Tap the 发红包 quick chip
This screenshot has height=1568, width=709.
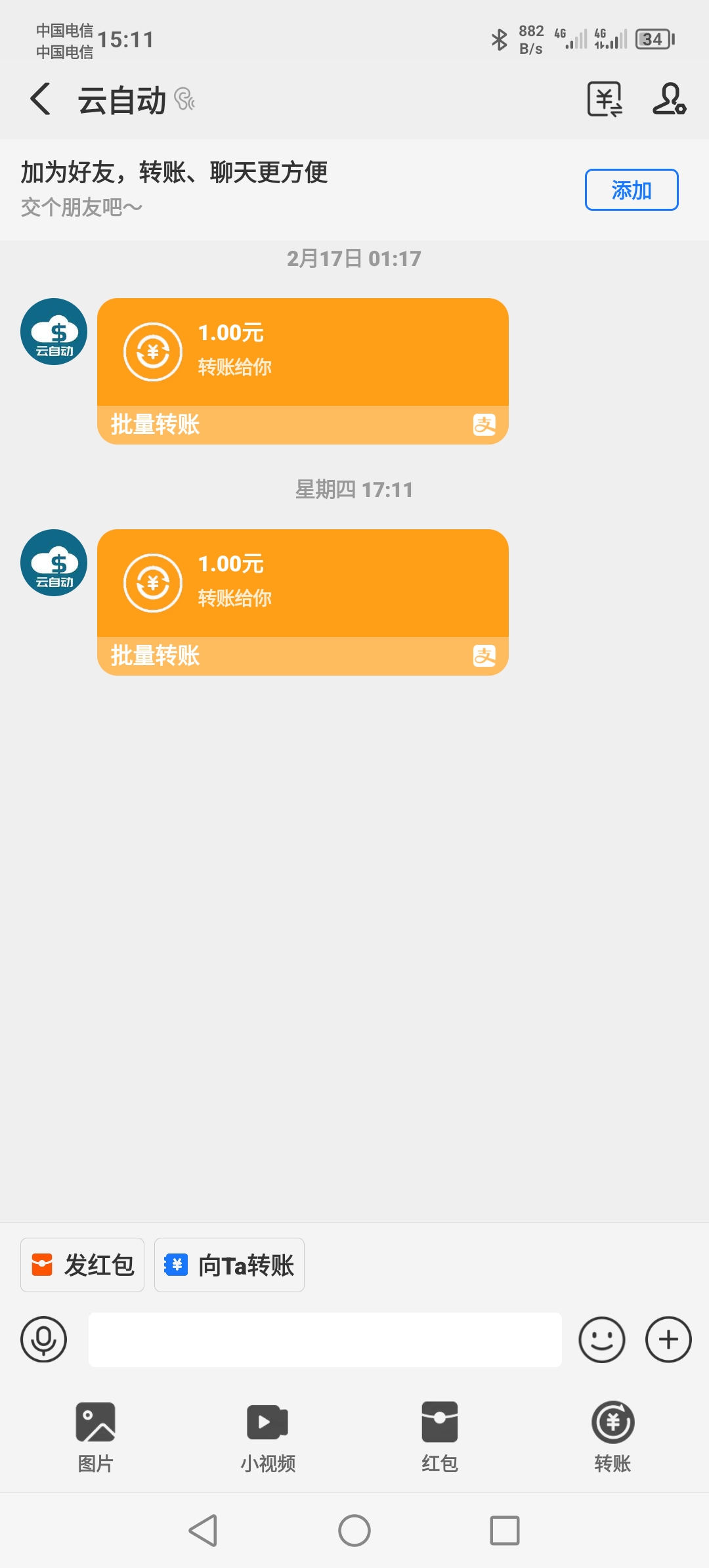click(82, 1265)
